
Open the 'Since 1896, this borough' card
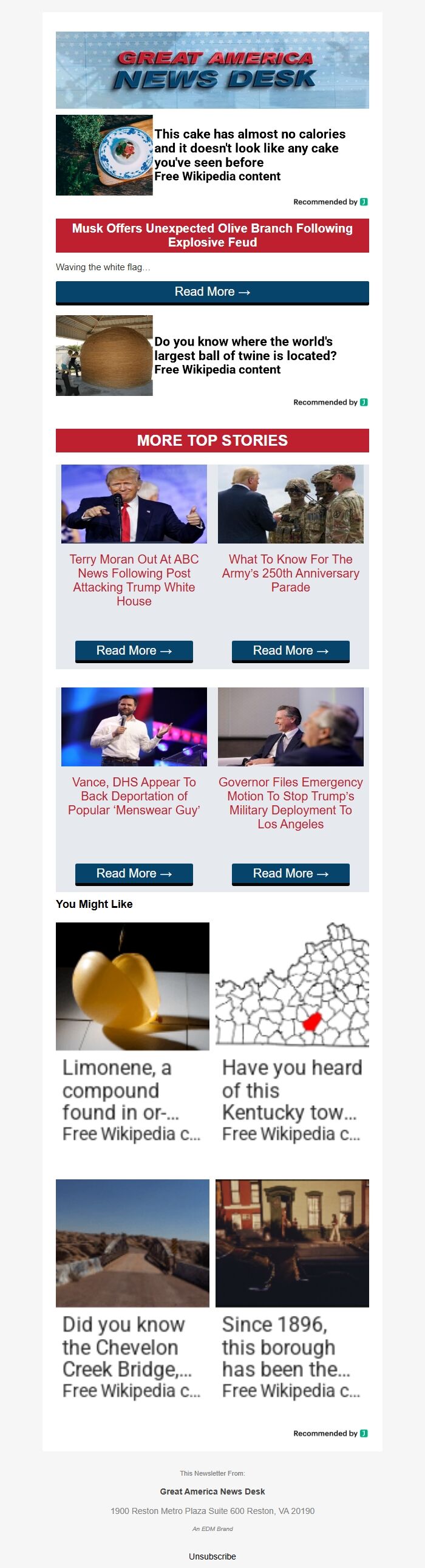[x=292, y=1290]
